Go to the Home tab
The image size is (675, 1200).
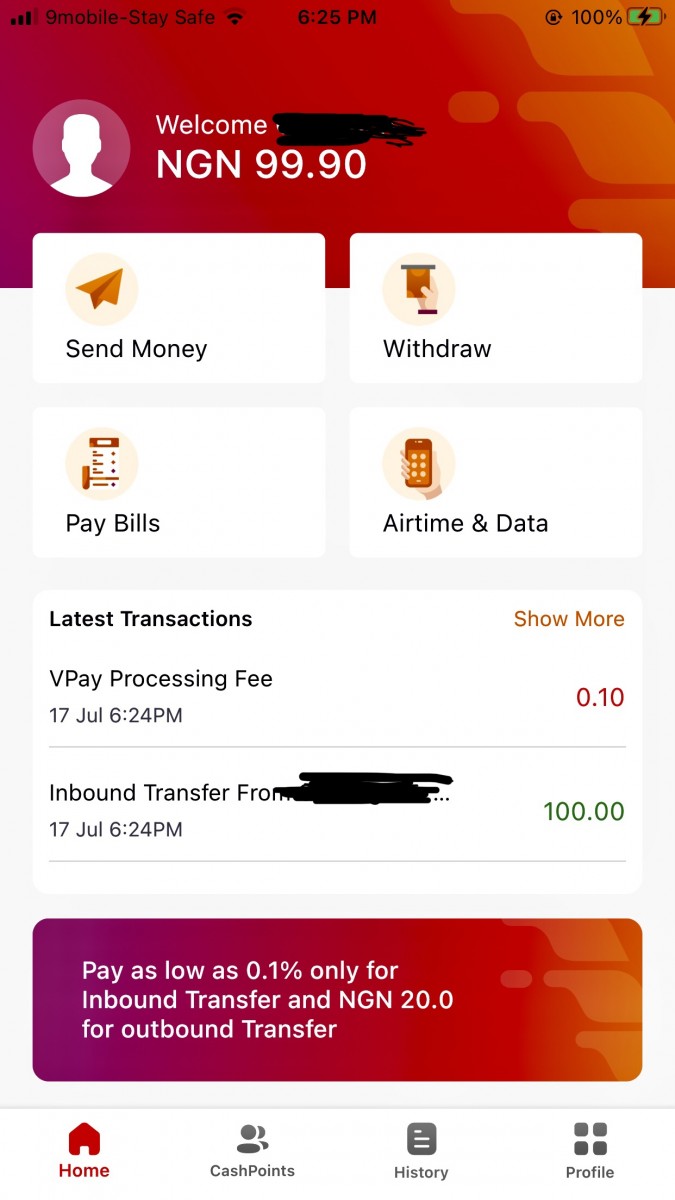coord(84,1151)
